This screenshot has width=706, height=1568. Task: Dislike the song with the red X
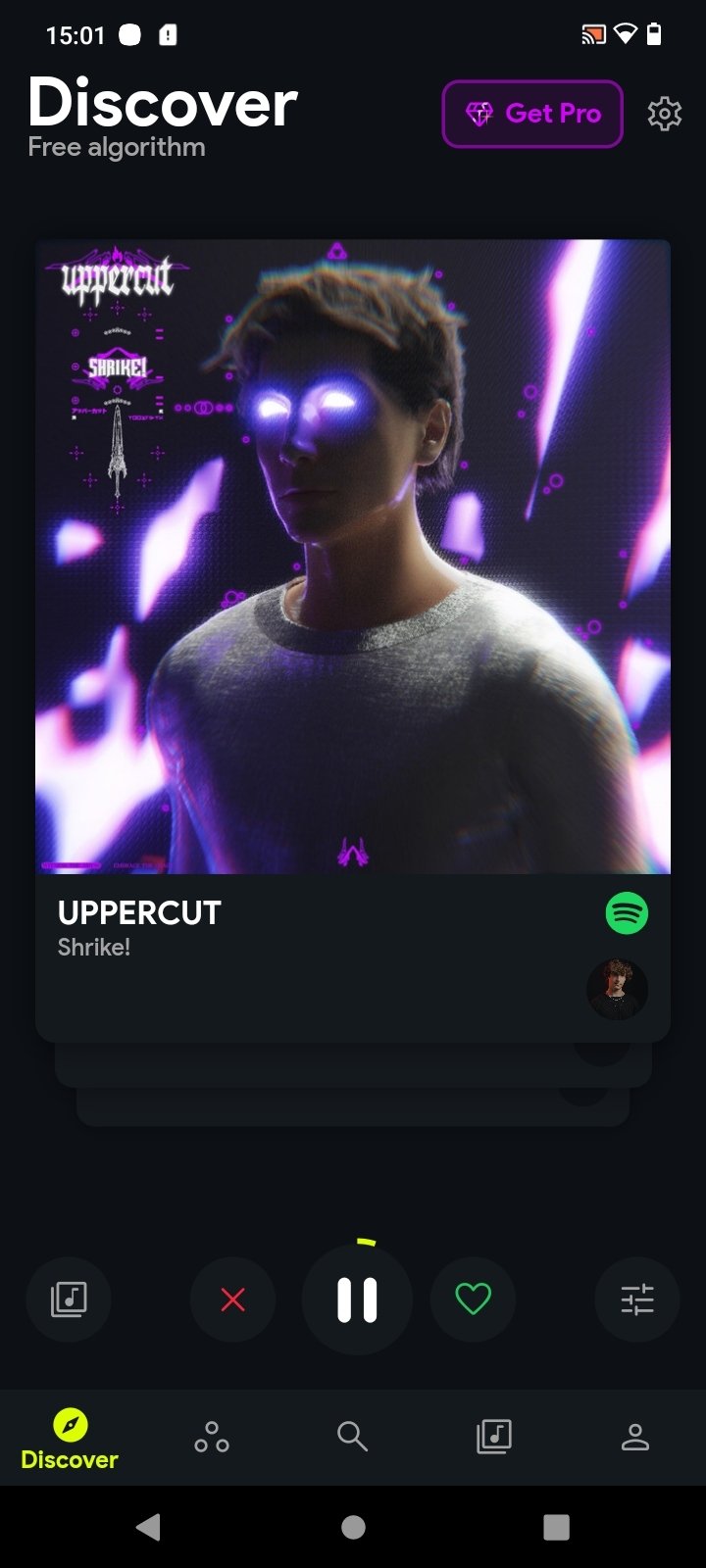[232, 1300]
